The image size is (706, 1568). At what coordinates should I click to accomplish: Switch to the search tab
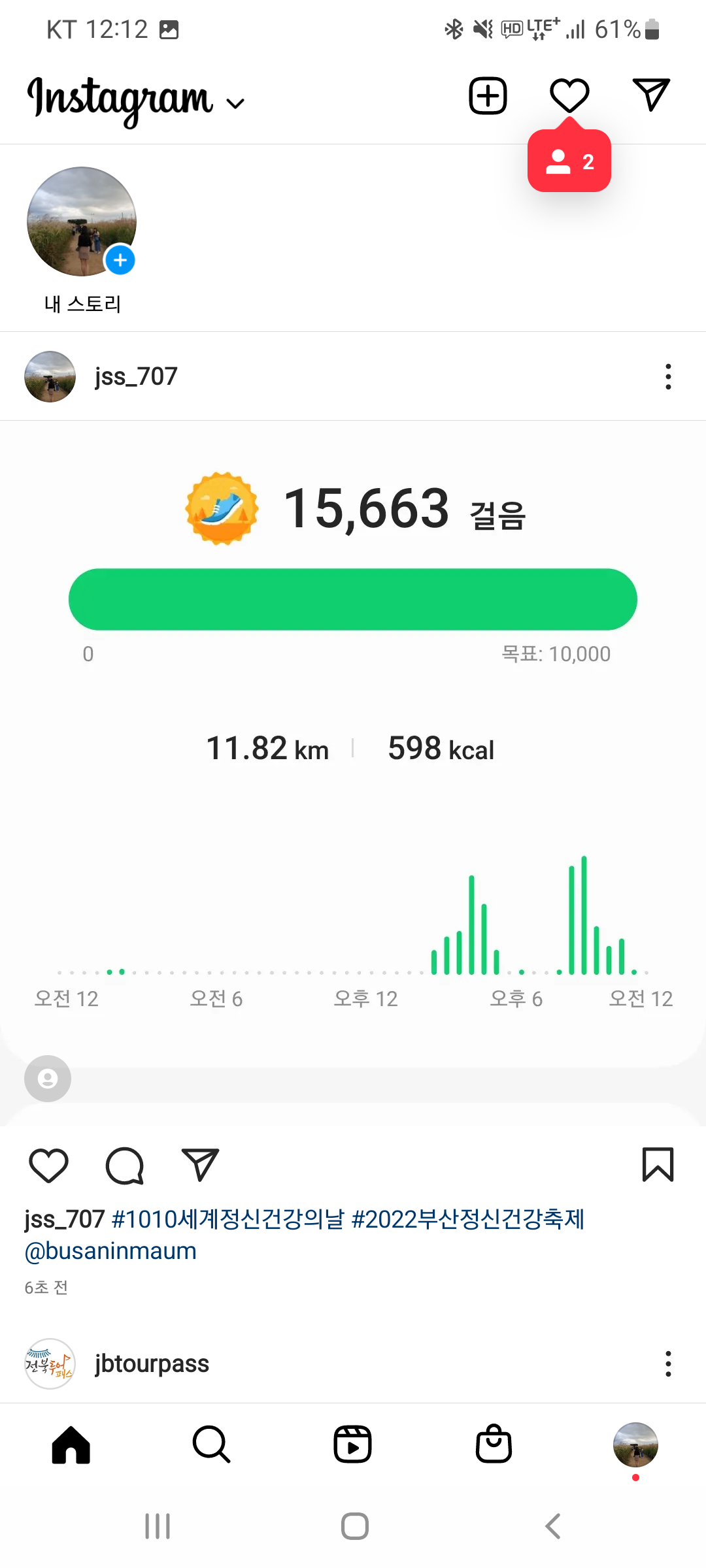(x=212, y=1444)
